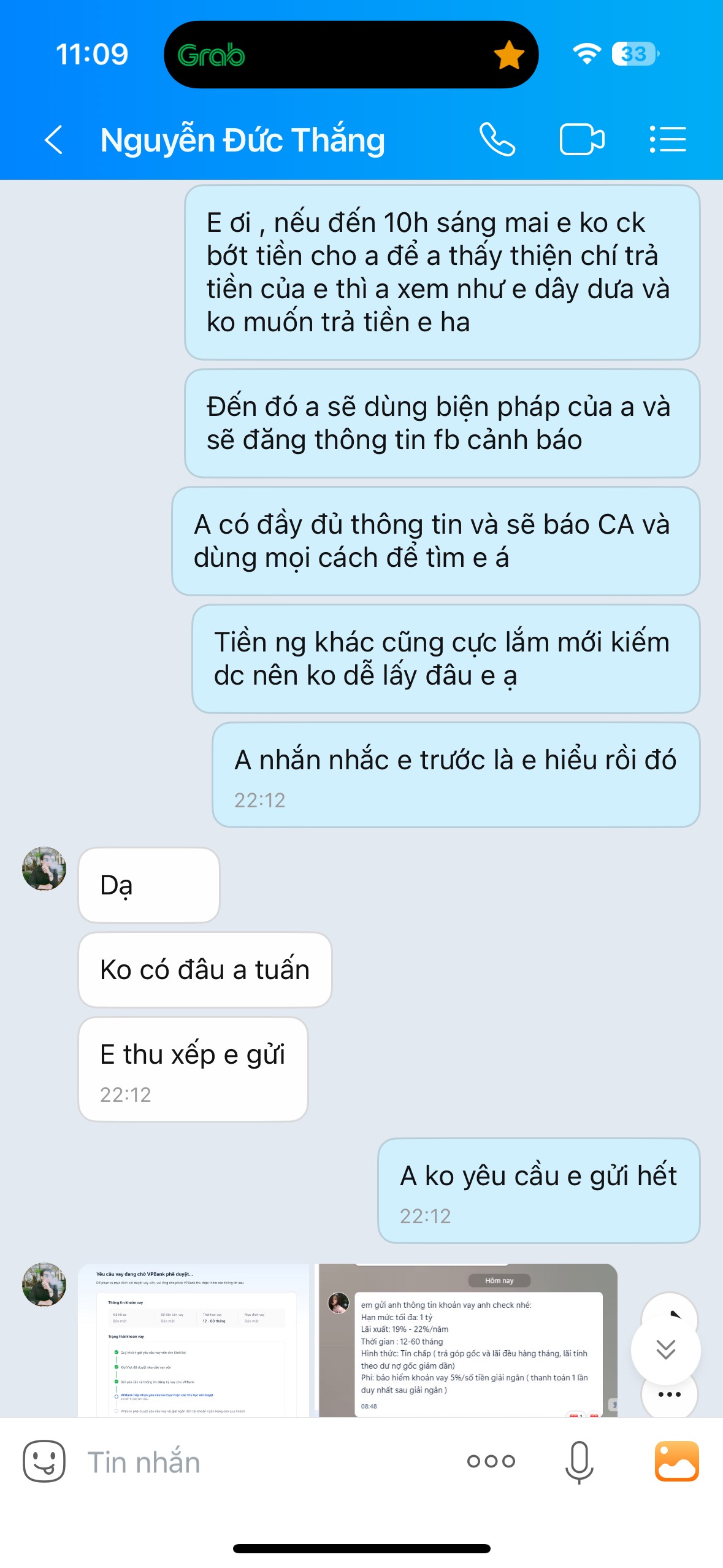Jump to the latest messages
This screenshot has height=1568, width=723.
pos(665,1350)
